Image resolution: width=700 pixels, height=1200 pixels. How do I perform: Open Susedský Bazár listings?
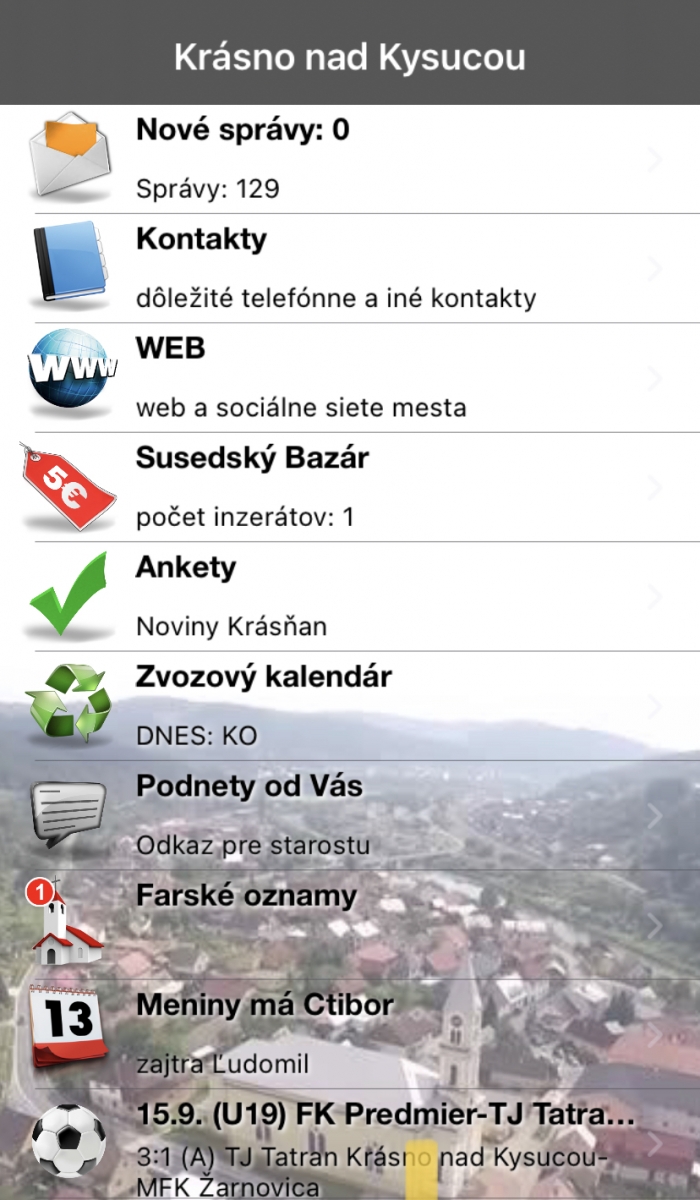click(x=350, y=487)
